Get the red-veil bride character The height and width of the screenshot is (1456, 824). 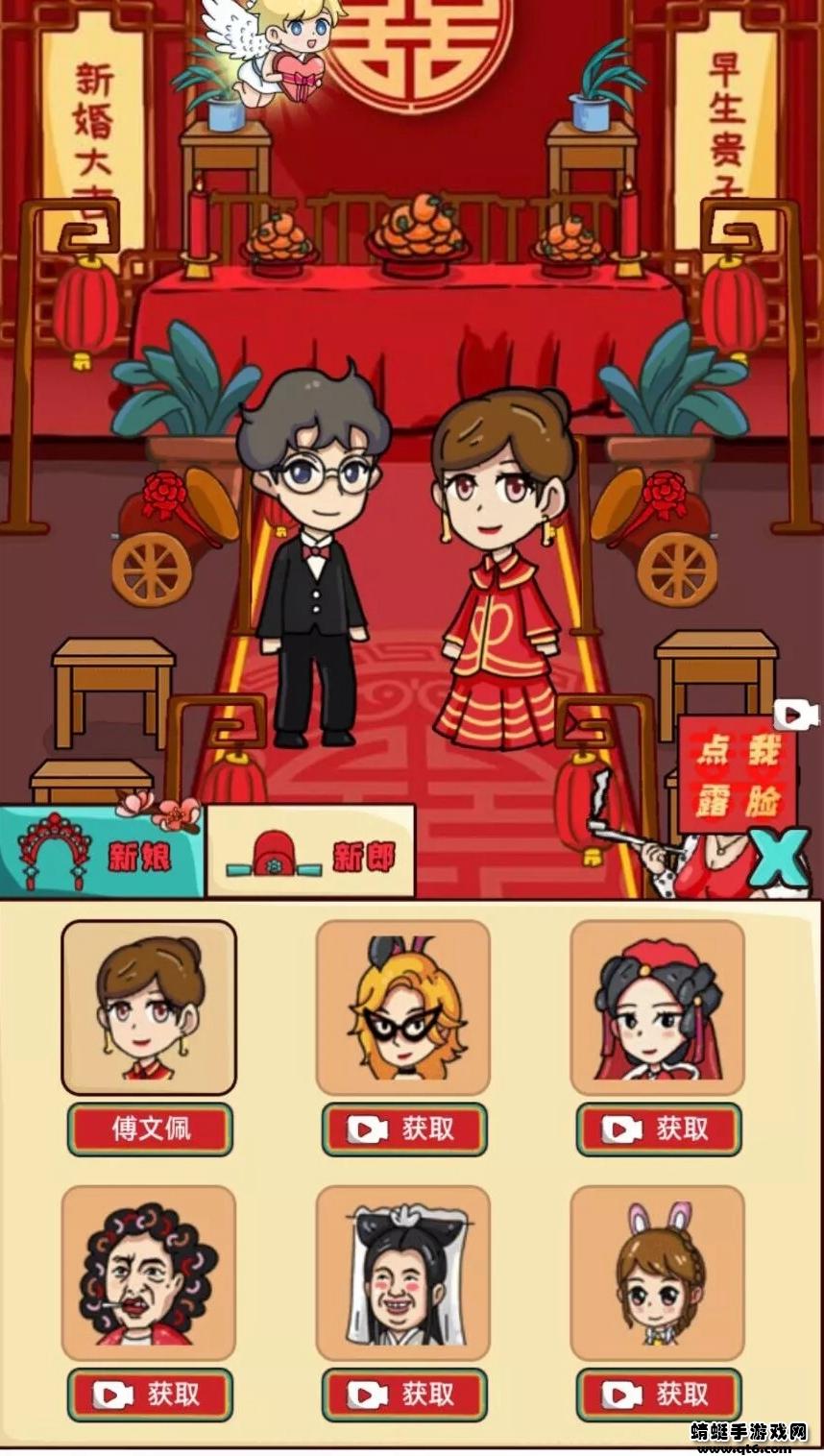658,1129
